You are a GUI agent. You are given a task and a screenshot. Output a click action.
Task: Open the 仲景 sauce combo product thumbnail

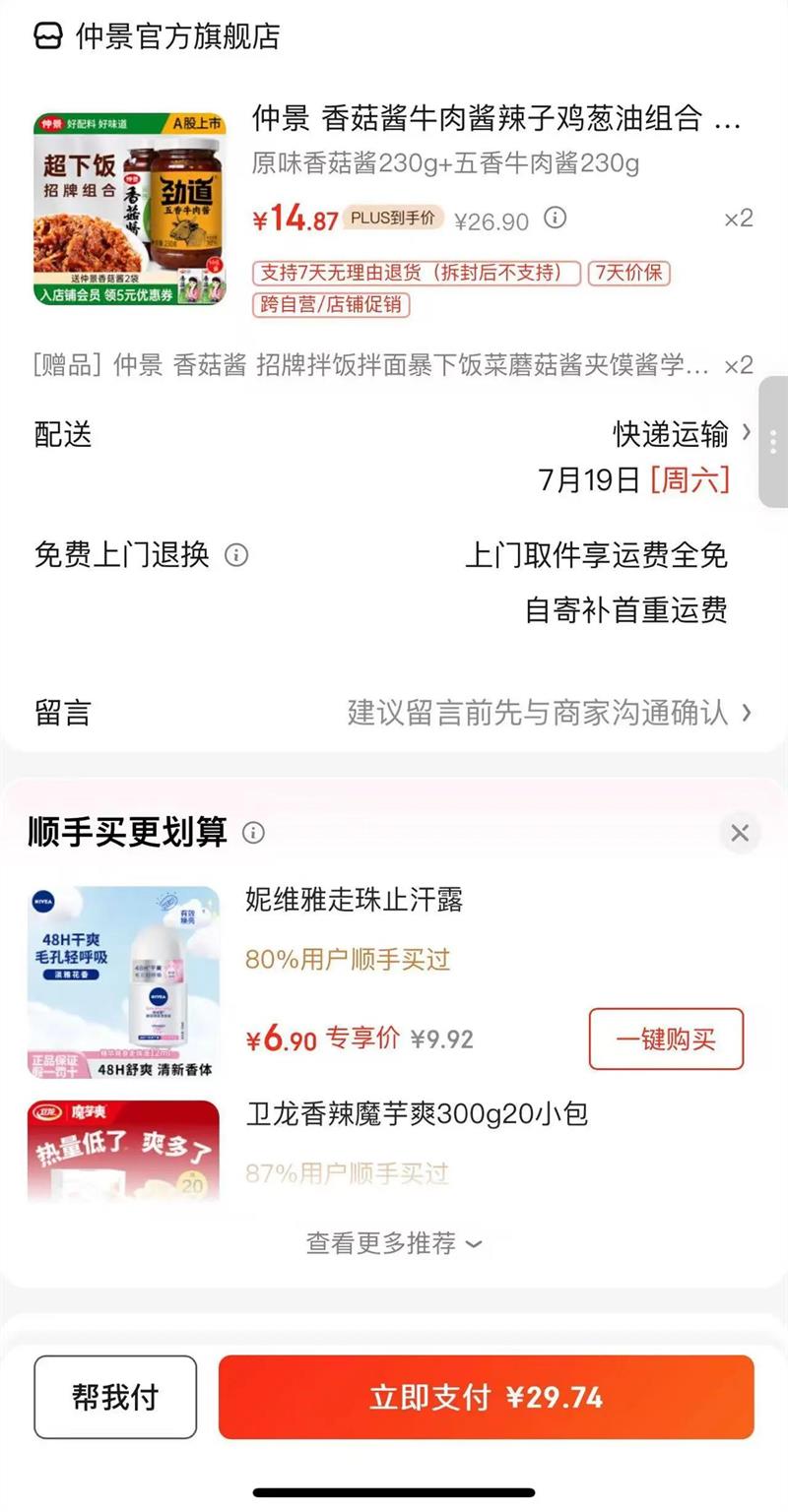point(129,209)
